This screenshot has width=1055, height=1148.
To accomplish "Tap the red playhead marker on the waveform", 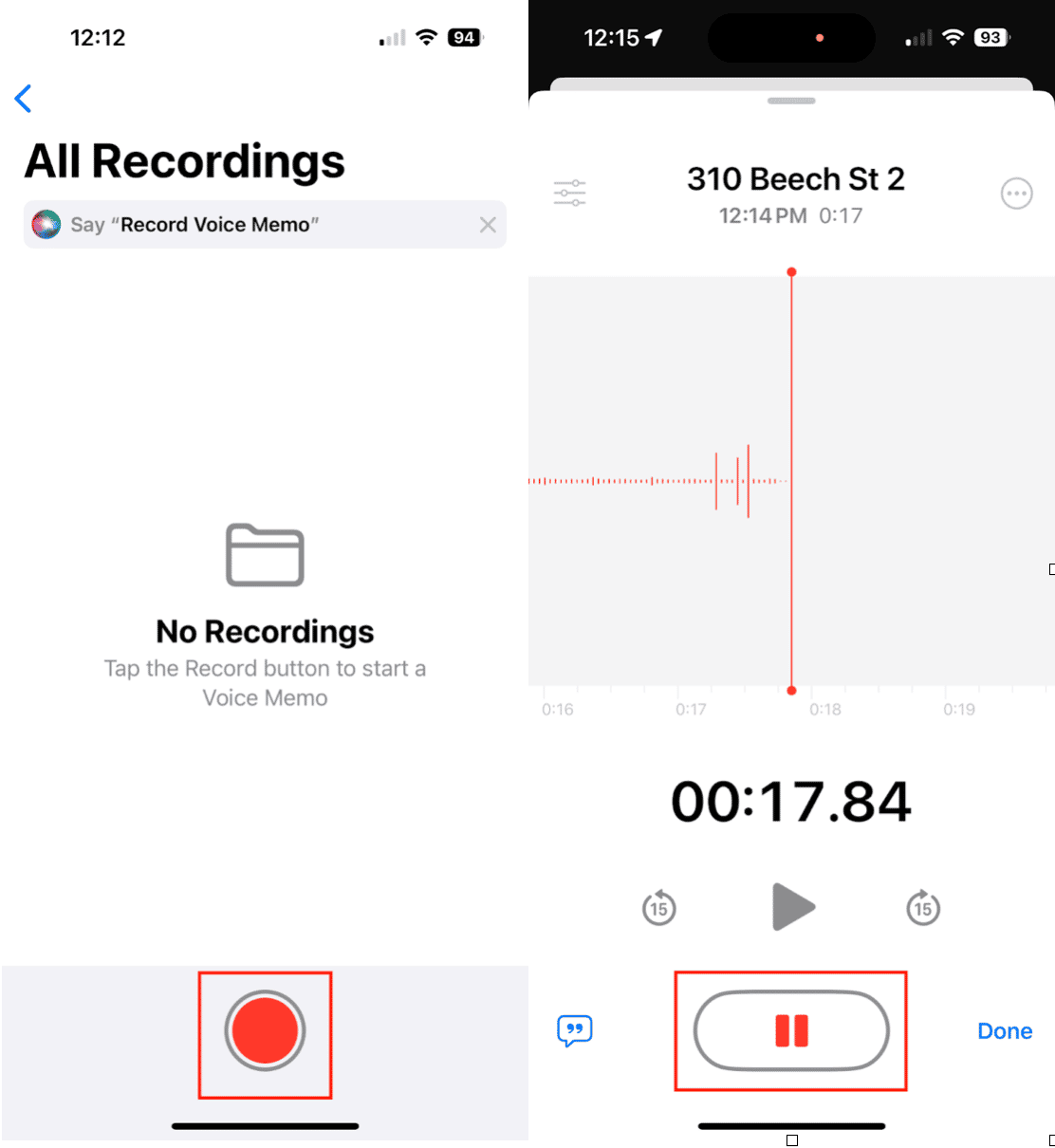I will pyautogui.click(x=791, y=272).
